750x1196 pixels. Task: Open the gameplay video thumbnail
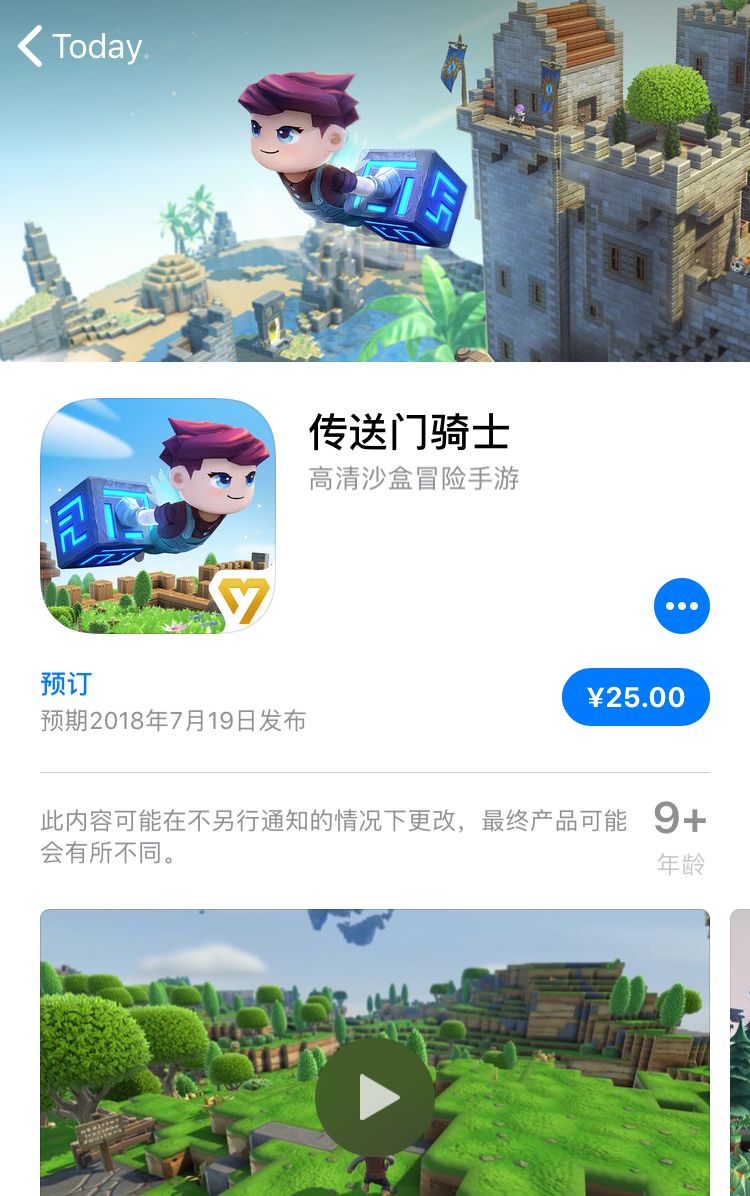point(375,1096)
